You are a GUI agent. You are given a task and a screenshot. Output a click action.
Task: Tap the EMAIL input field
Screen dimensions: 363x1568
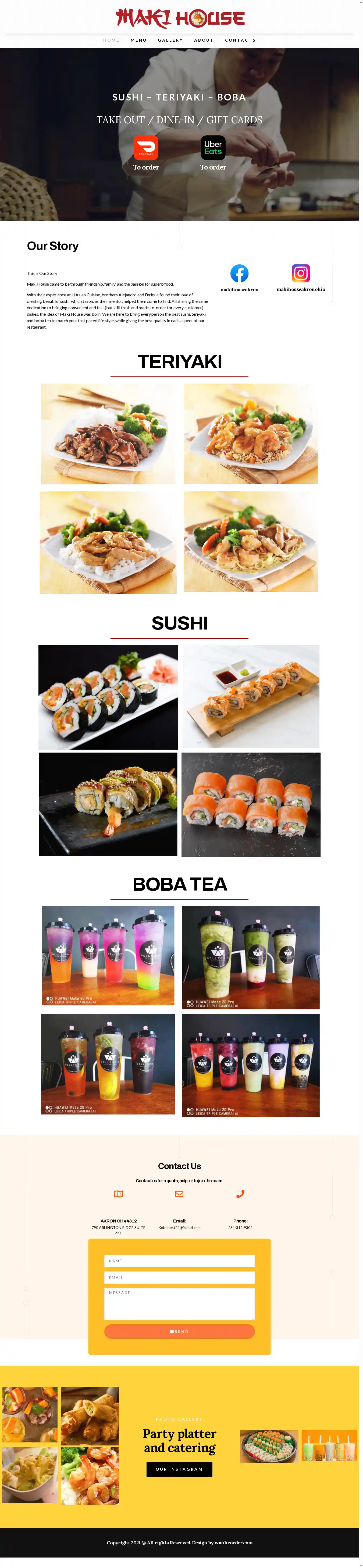[179, 1277]
